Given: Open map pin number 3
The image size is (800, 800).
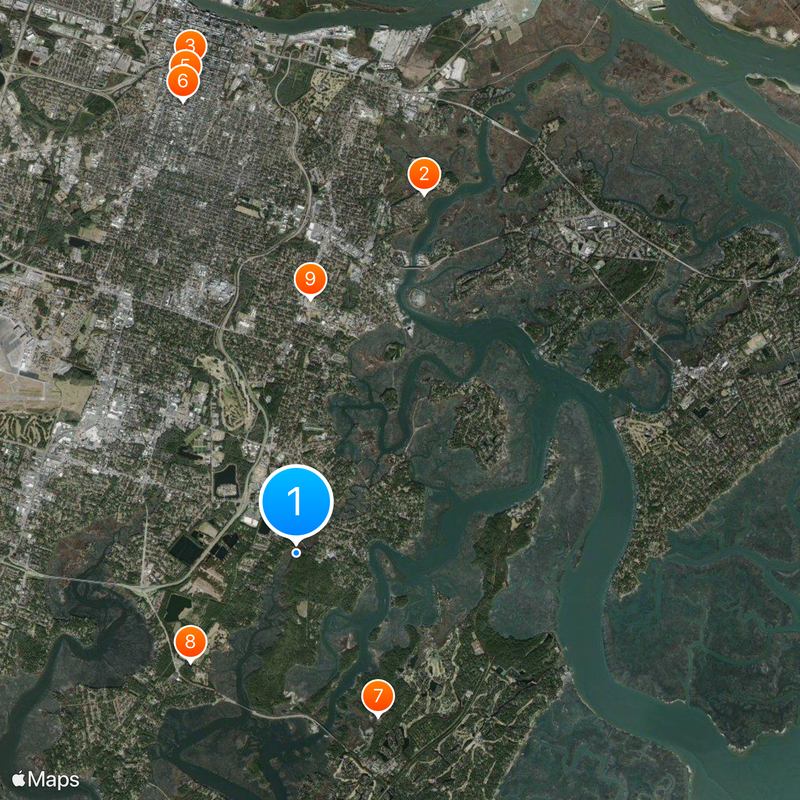Looking at the screenshot, I should pyautogui.click(x=191, y=42).
